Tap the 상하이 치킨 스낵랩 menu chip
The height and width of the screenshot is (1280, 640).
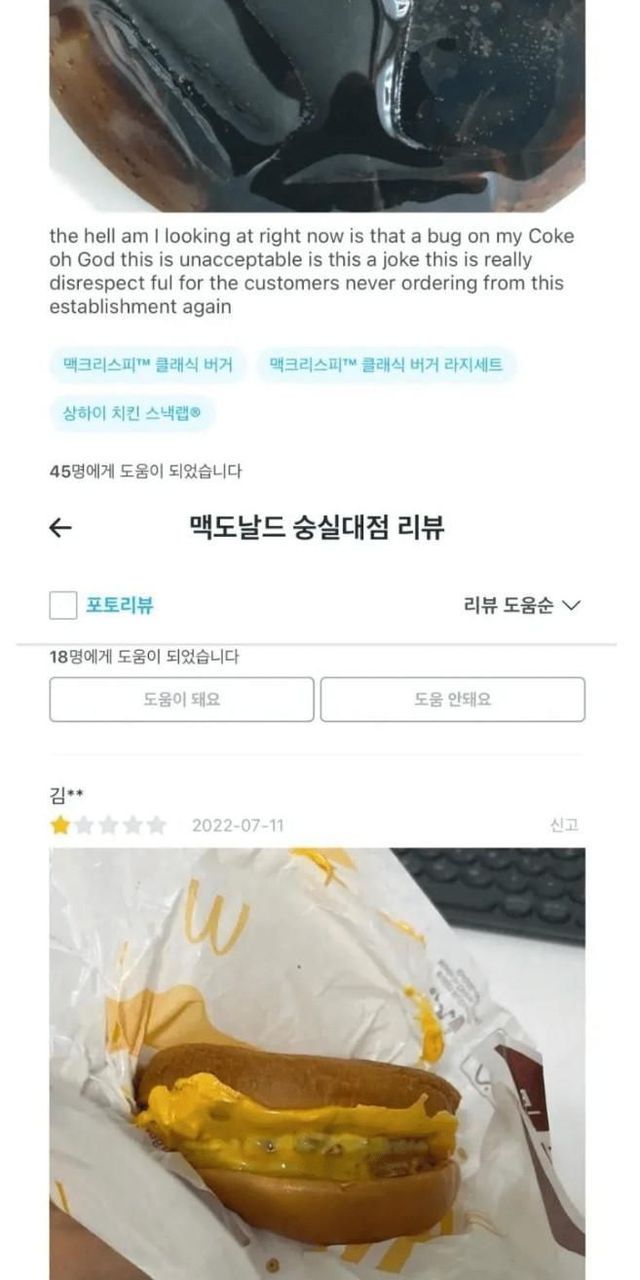132,412
